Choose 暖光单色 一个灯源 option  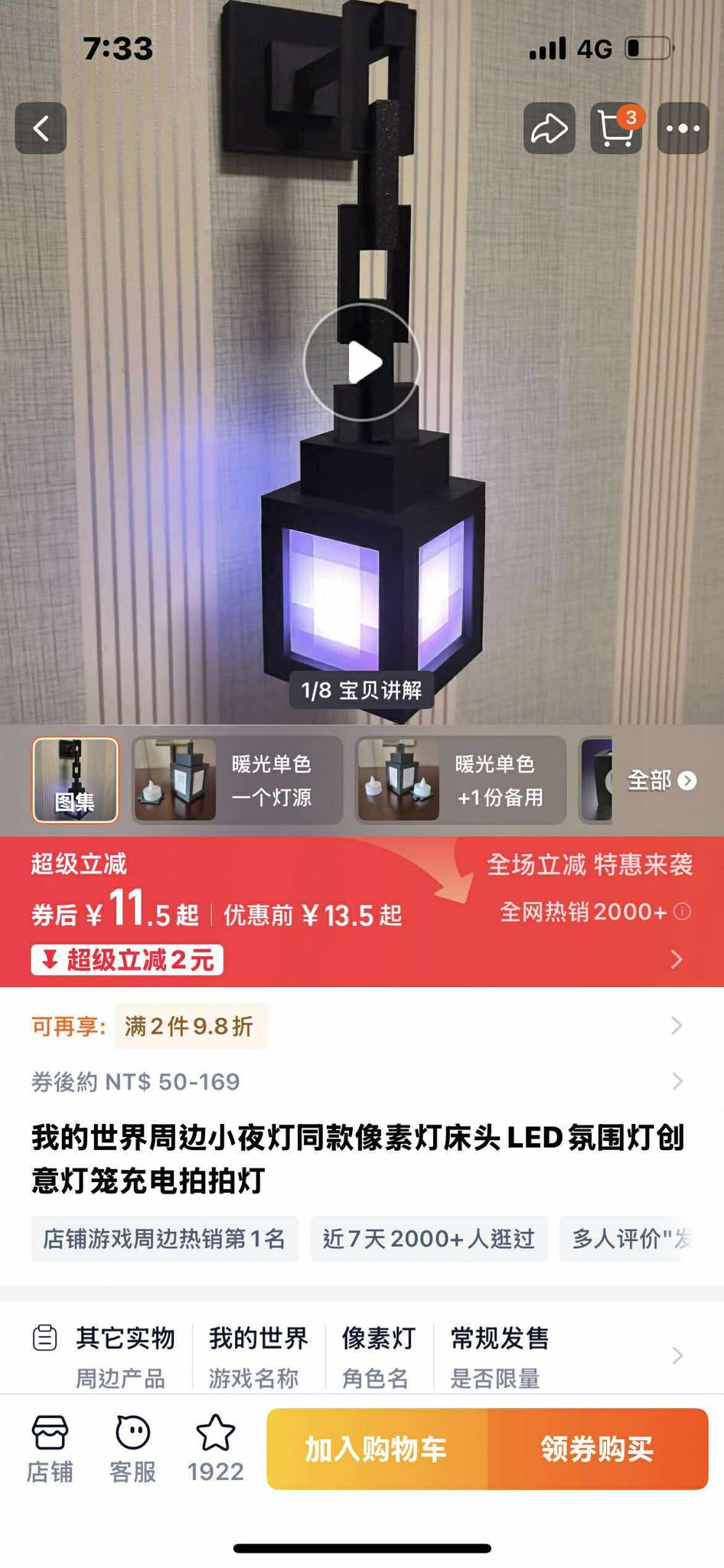[237, 779]
